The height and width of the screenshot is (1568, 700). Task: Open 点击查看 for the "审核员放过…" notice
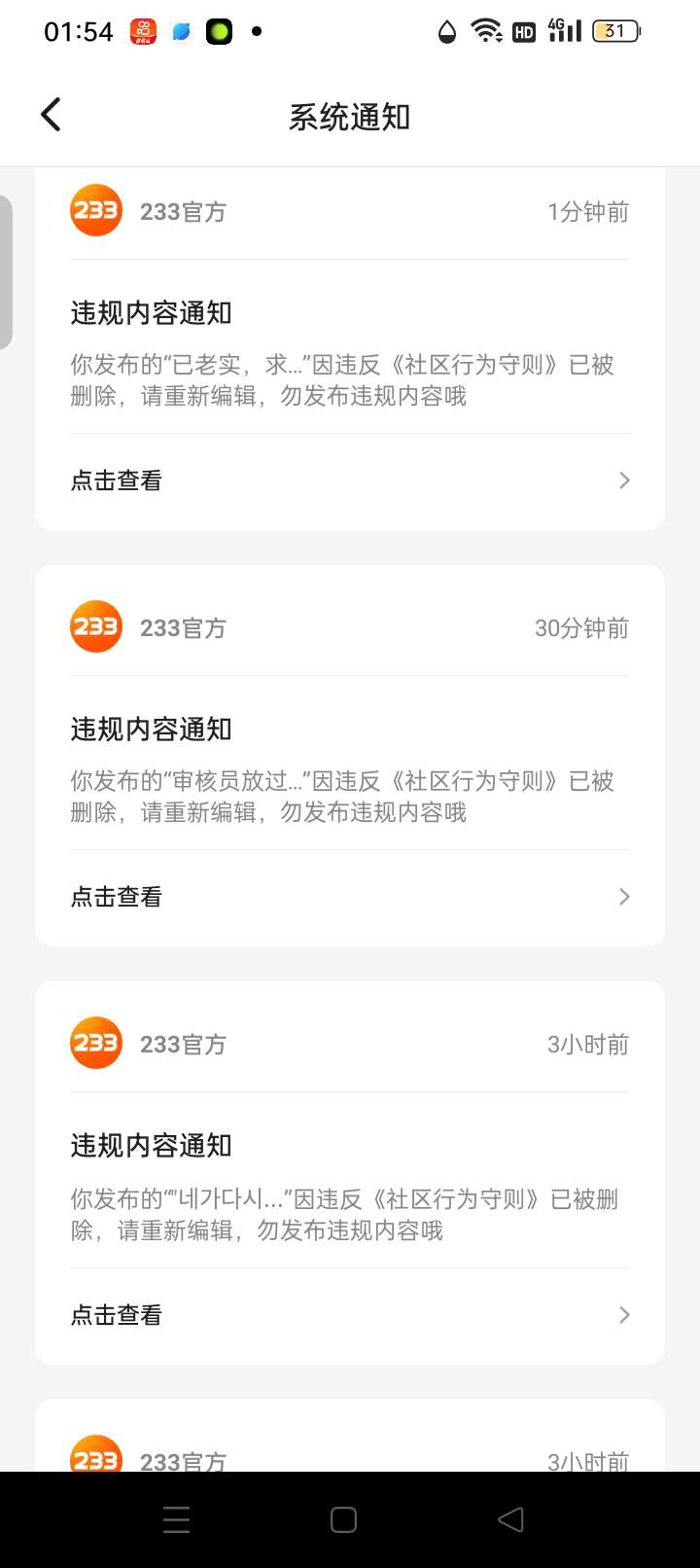350,897
